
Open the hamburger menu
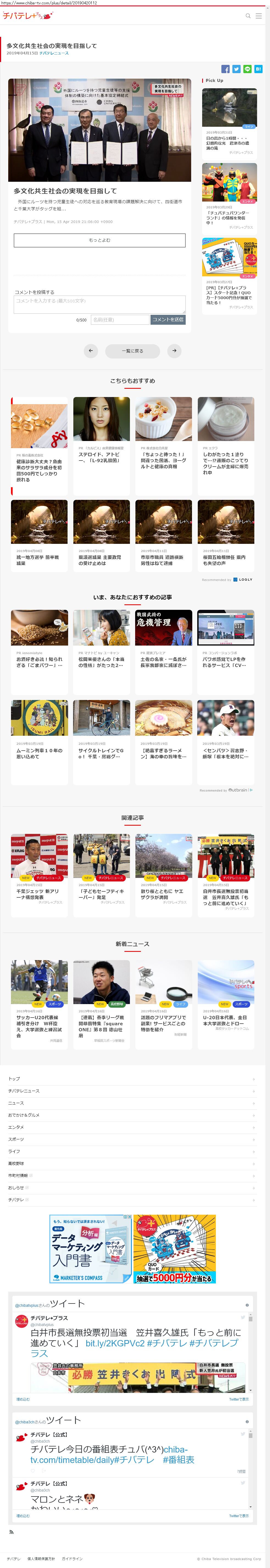(259, 16)
